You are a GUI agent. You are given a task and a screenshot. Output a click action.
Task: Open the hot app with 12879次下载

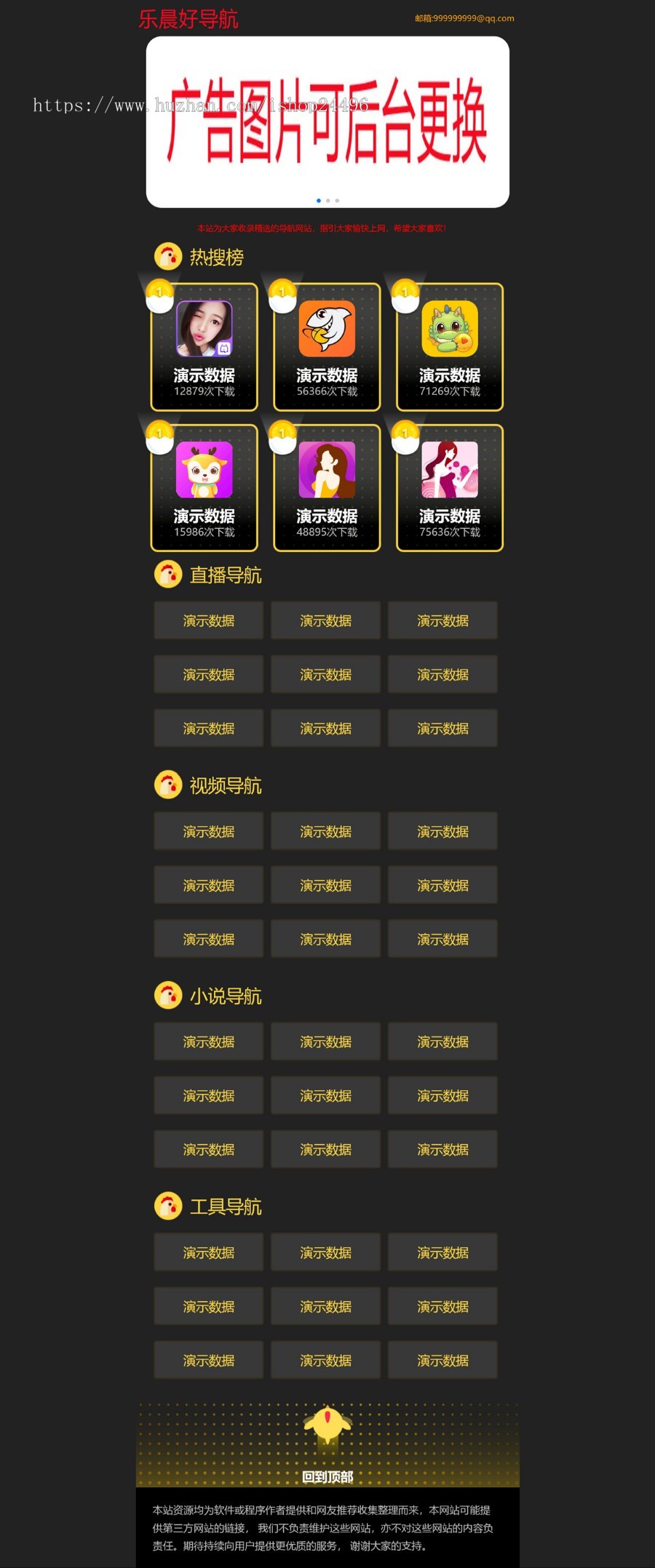[x=205, y=347]
